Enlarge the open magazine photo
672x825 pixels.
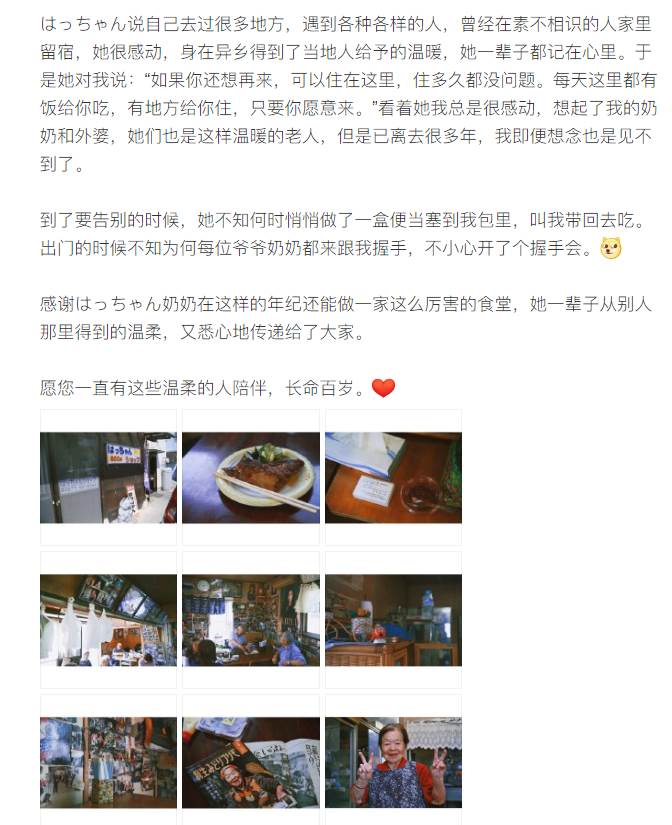tap(251, 762)
